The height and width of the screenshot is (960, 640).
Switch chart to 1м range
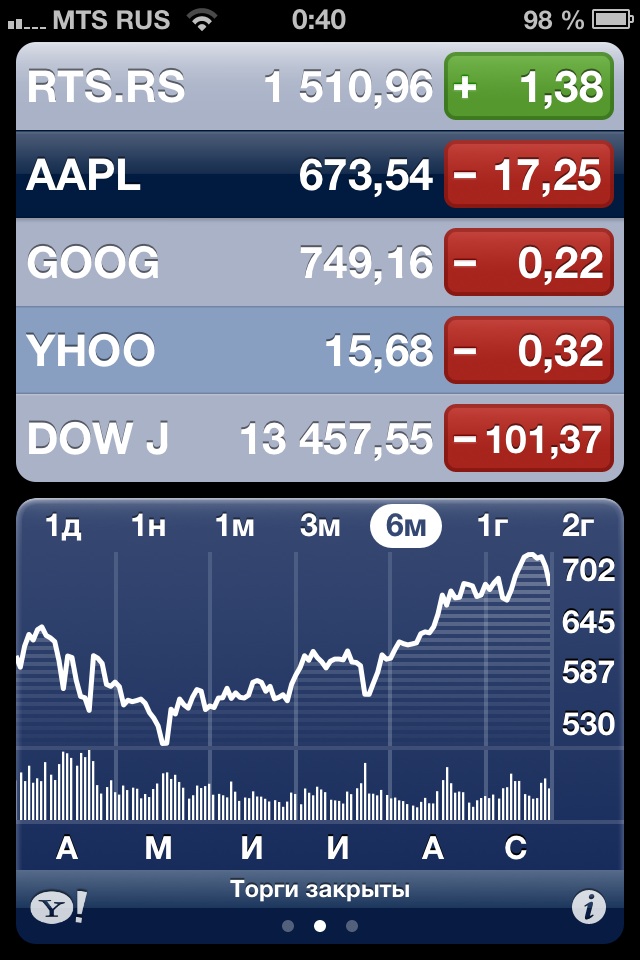click(235, 526)
